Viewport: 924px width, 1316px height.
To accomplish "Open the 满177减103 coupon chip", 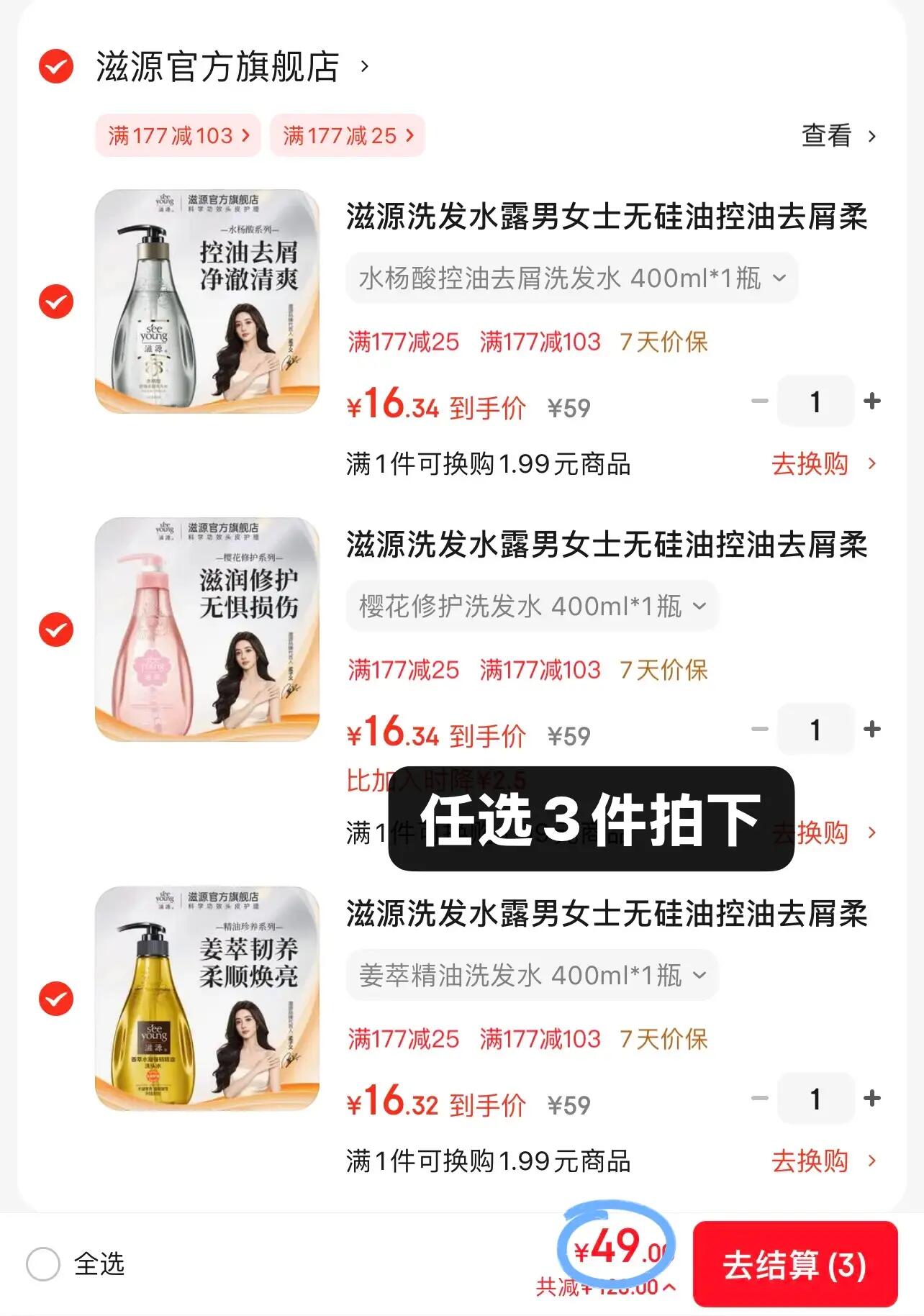I will click(178, 135).
